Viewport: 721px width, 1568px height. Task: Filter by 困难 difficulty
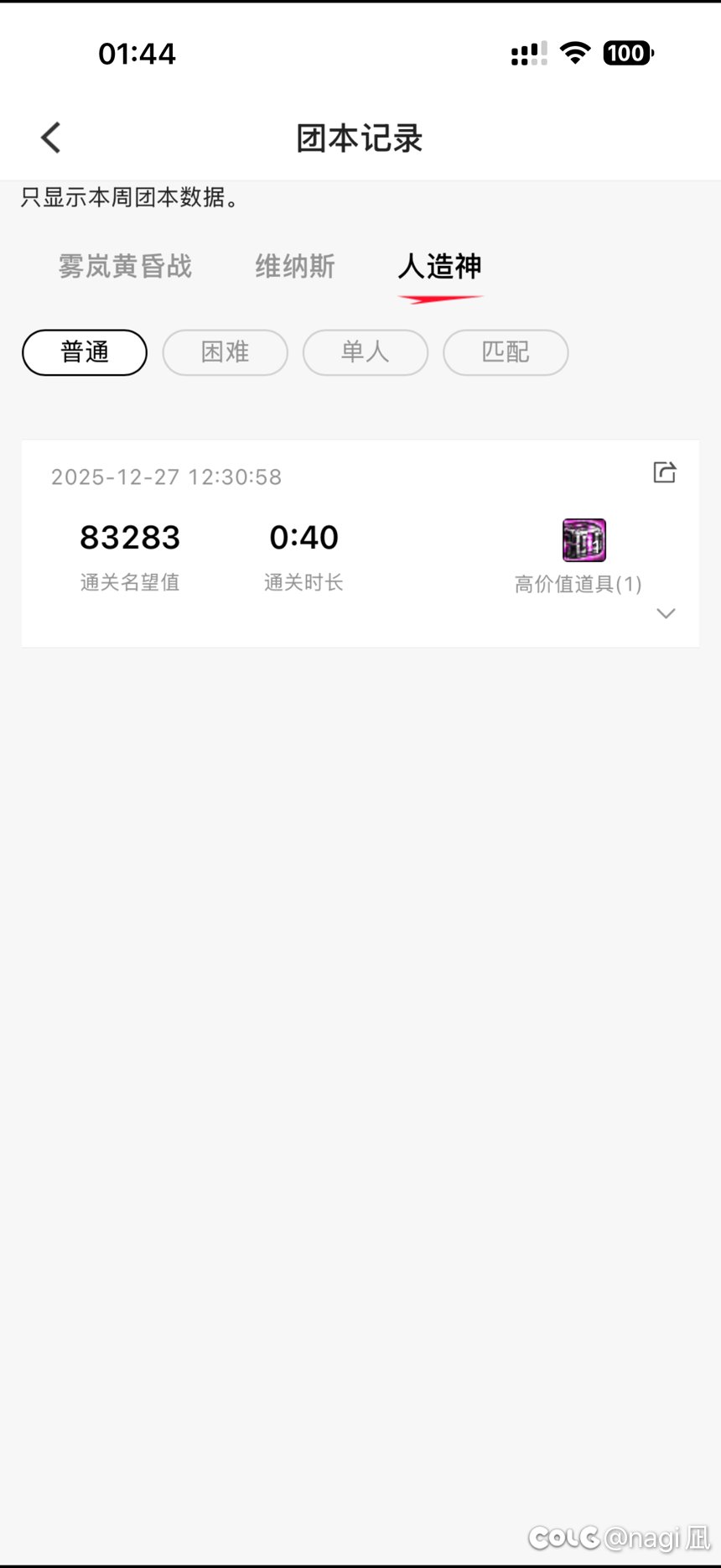pyautogui.click(x=225, y=352)
